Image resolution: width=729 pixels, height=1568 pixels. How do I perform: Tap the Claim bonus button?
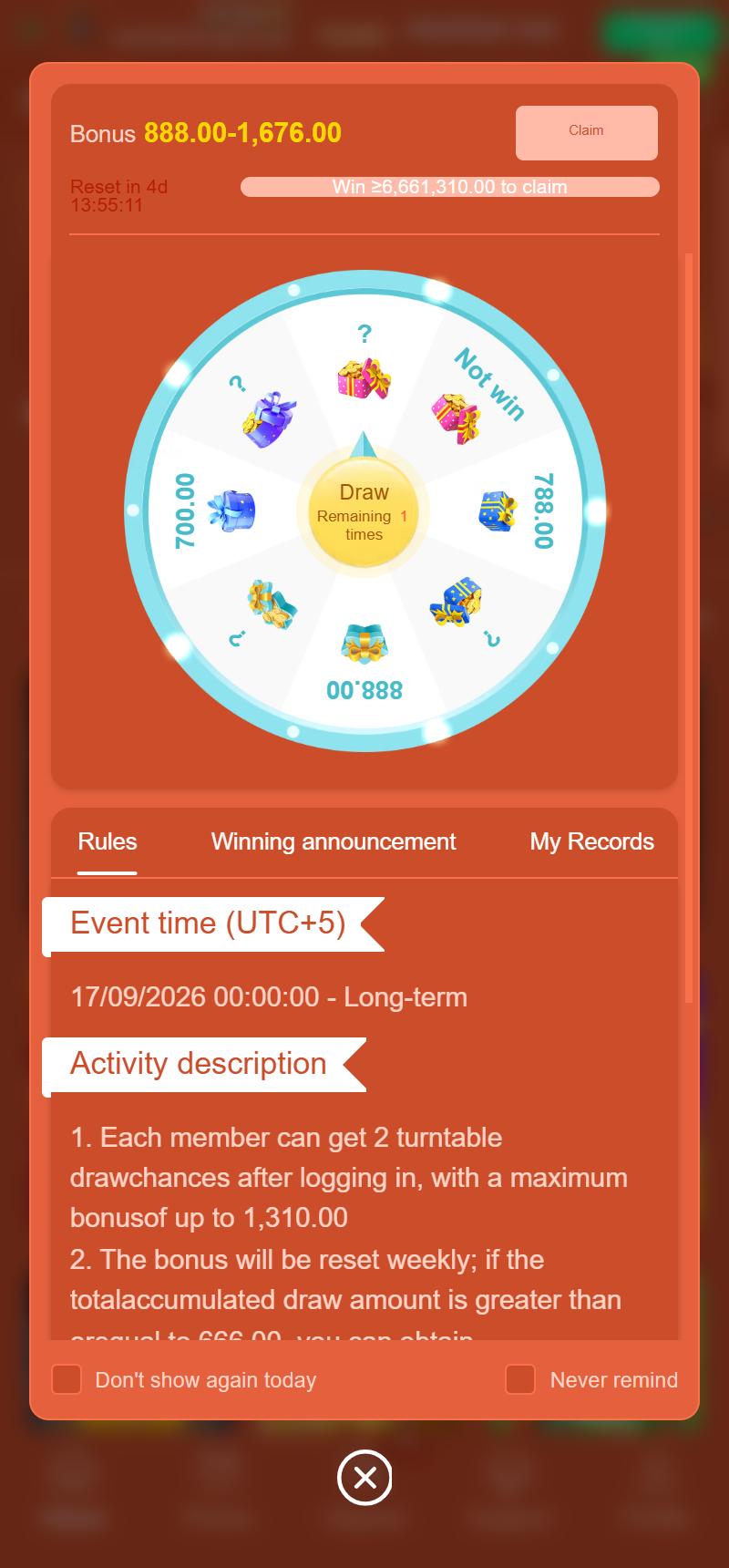click(586, 132)
